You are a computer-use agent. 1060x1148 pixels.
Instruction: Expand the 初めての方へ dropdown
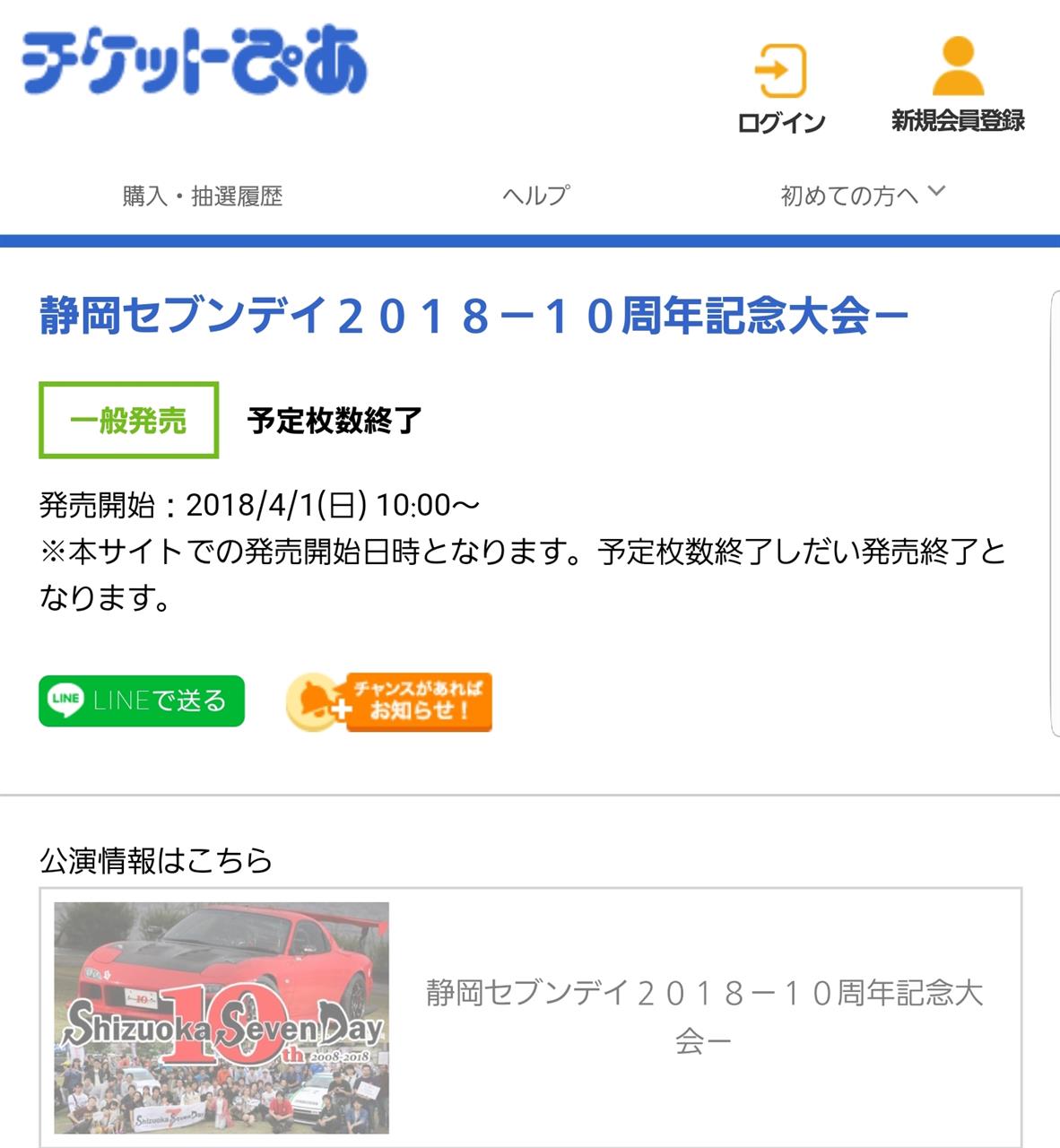pos(863,195)
